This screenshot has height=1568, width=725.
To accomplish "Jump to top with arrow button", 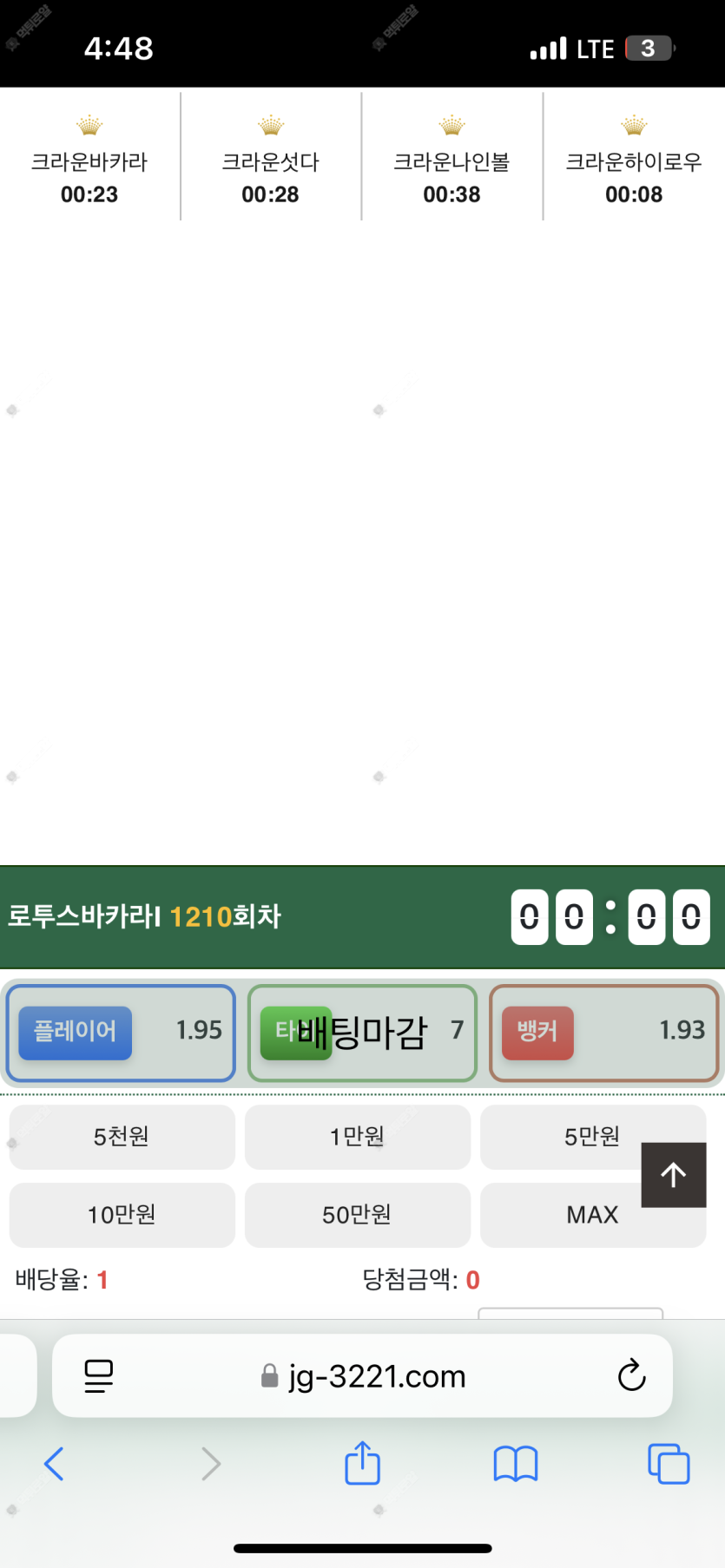I will pos(673,1175).
